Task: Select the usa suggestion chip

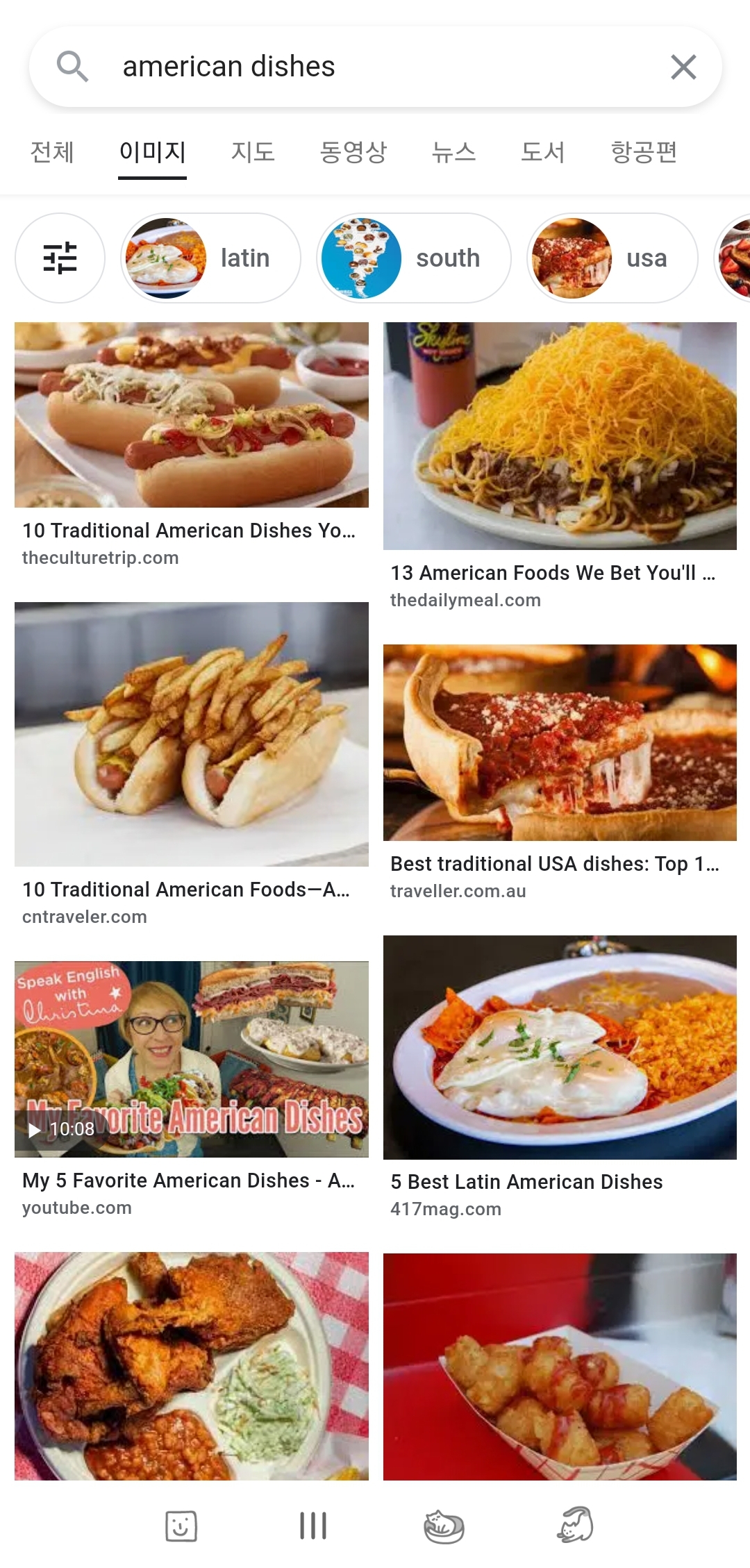Action: (x=612, y=258)
